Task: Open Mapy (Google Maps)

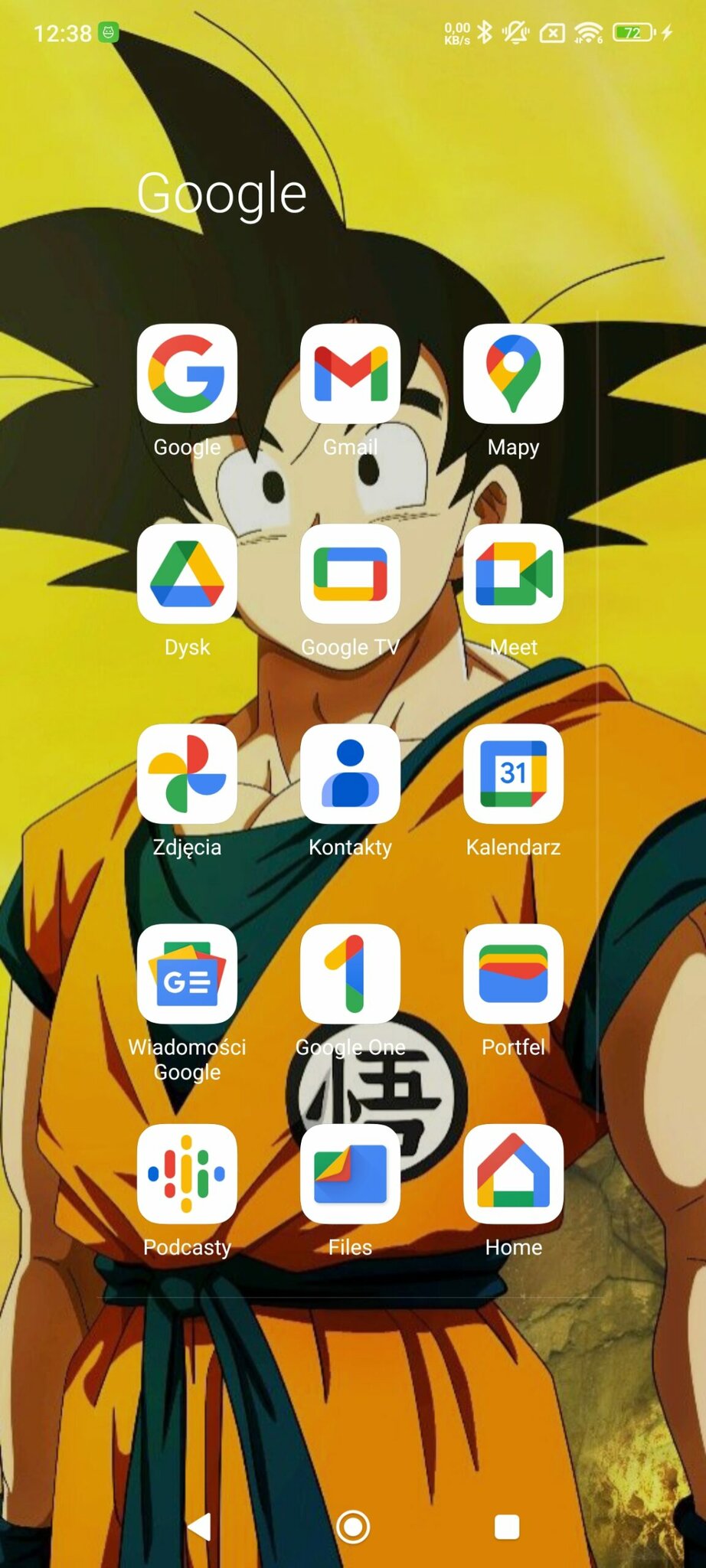Action: [513, 374]
